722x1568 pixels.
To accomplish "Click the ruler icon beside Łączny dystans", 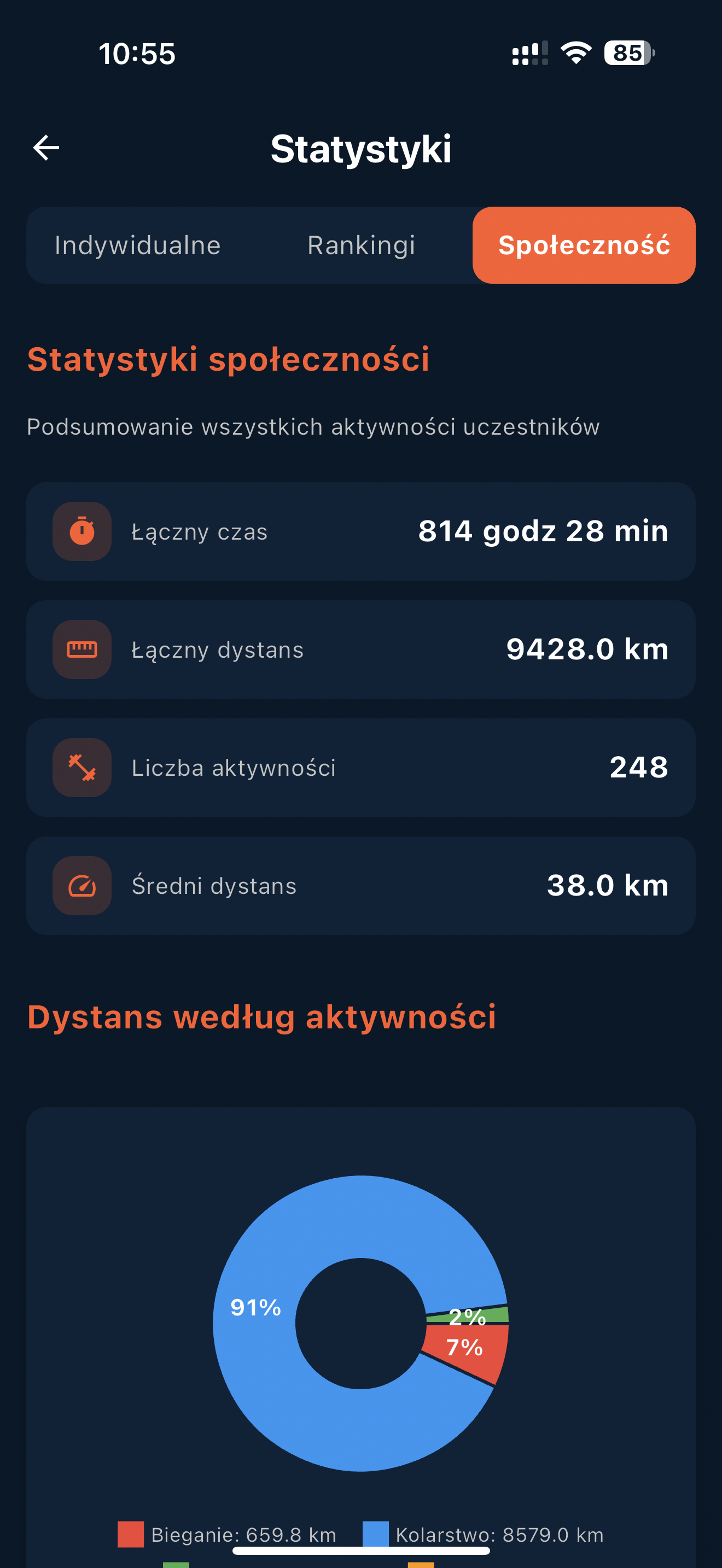I will pos(82,649).
